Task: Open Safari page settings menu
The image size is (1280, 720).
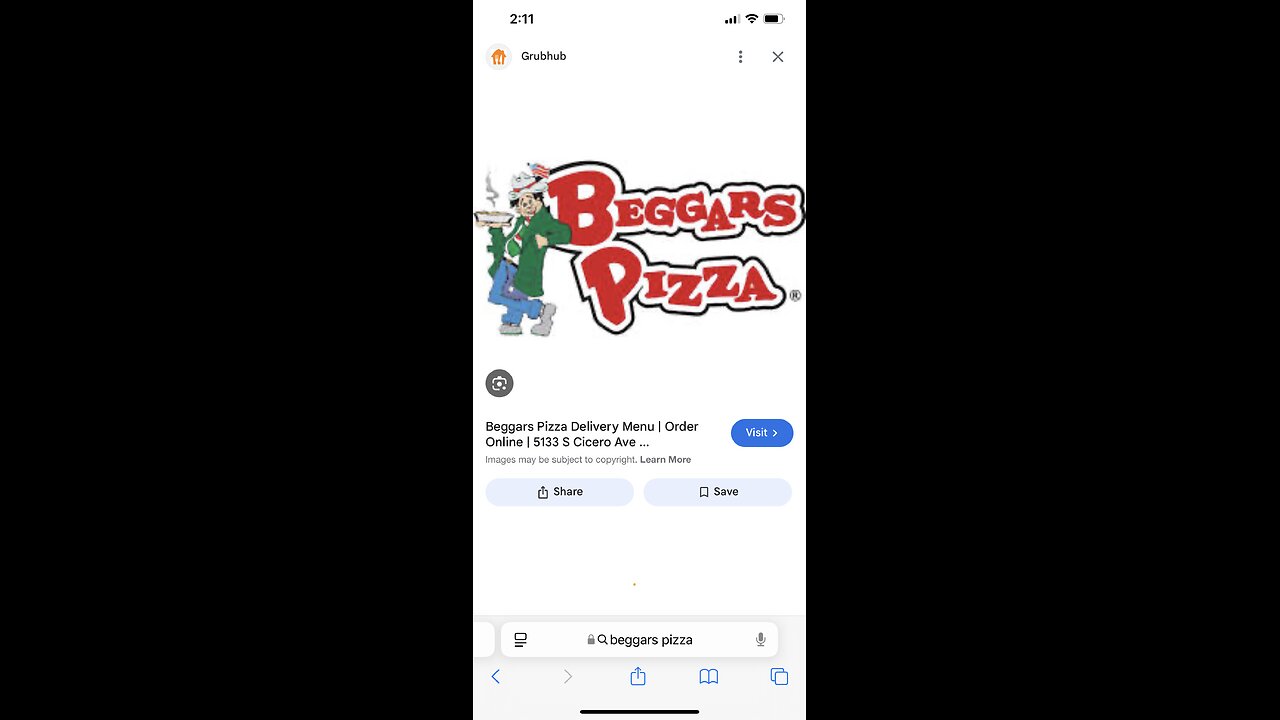Action: click(x=520, y=640)
